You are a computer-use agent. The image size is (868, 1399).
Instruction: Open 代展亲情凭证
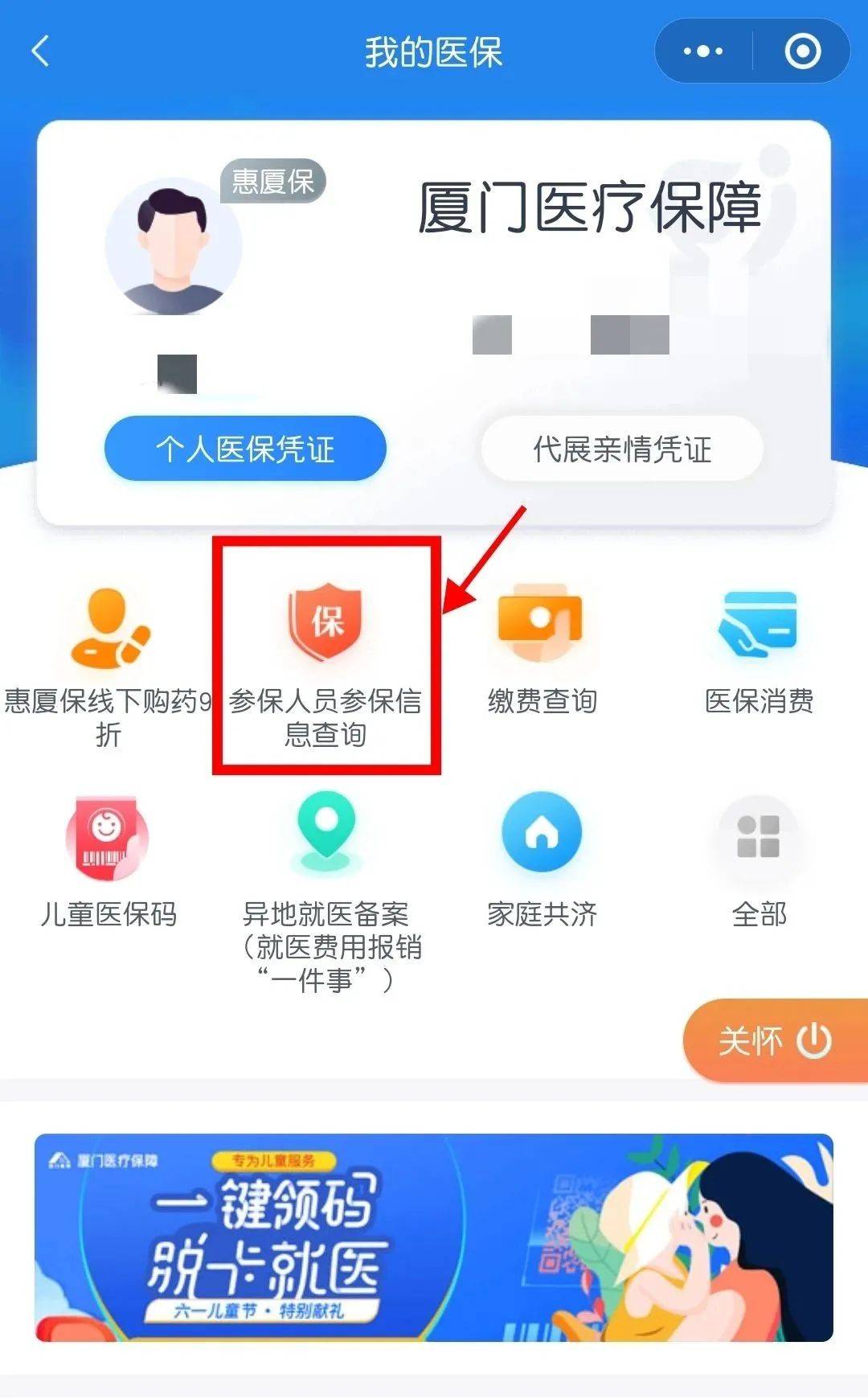click(621, 449)
